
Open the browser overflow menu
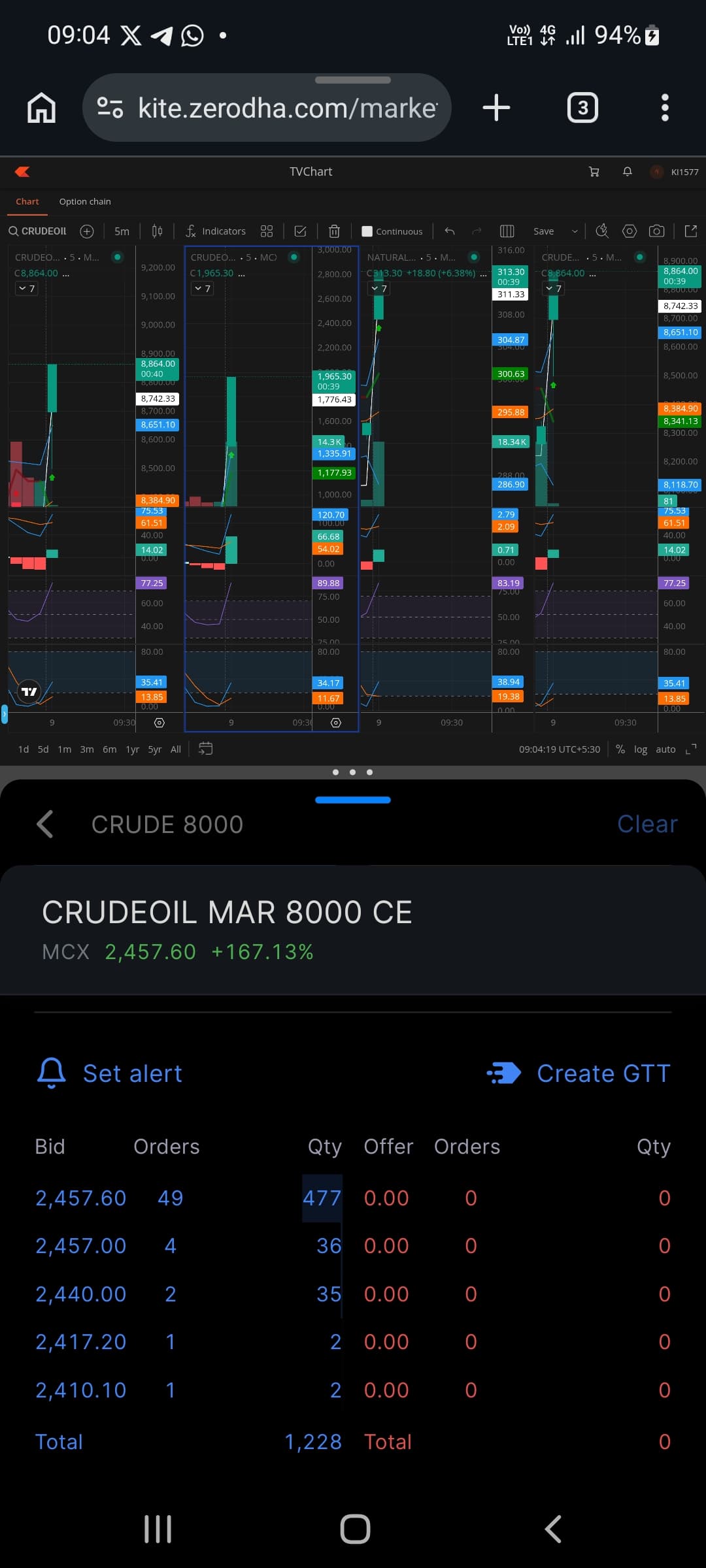(x=665, y=108)
